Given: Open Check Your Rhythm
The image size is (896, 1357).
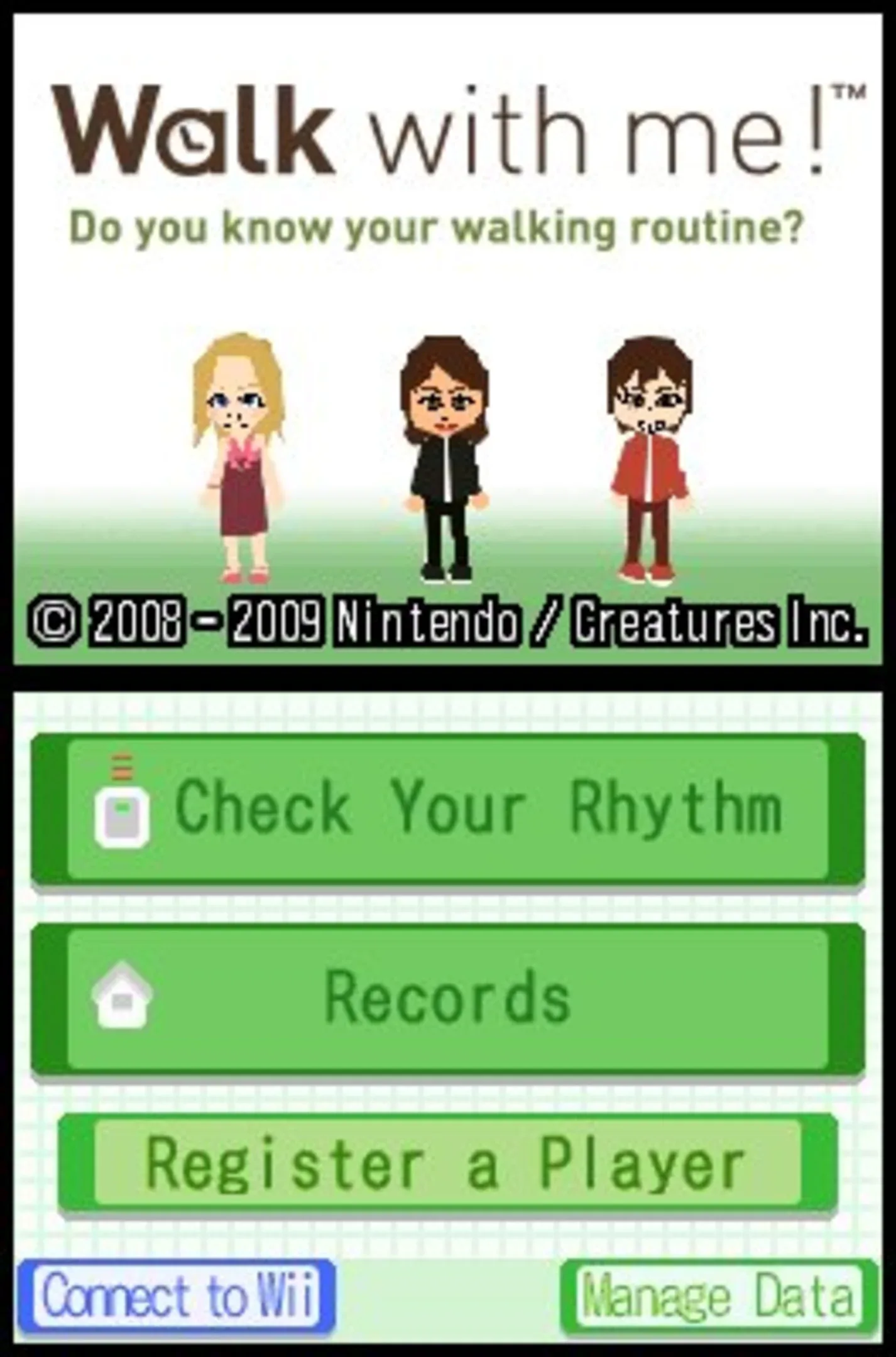Looking at the screenshot, I should coord(447,809).
